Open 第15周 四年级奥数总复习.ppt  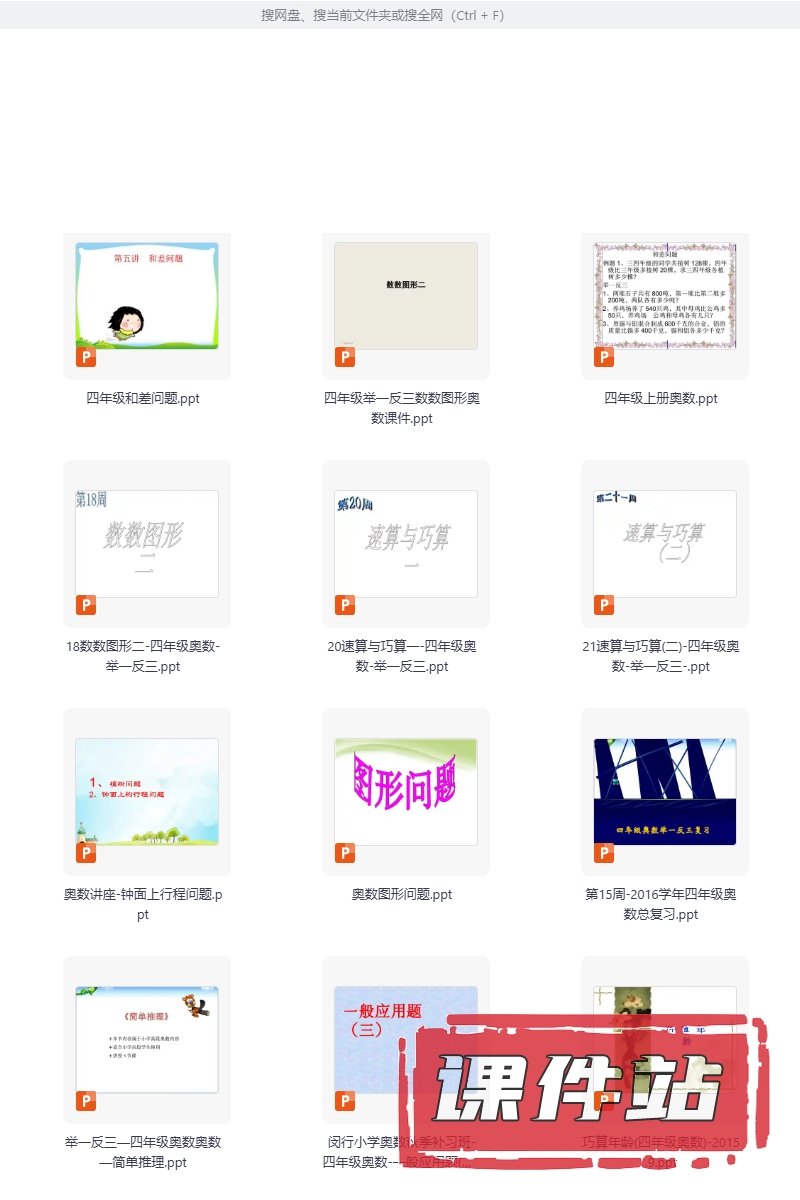tap(665, 793)
